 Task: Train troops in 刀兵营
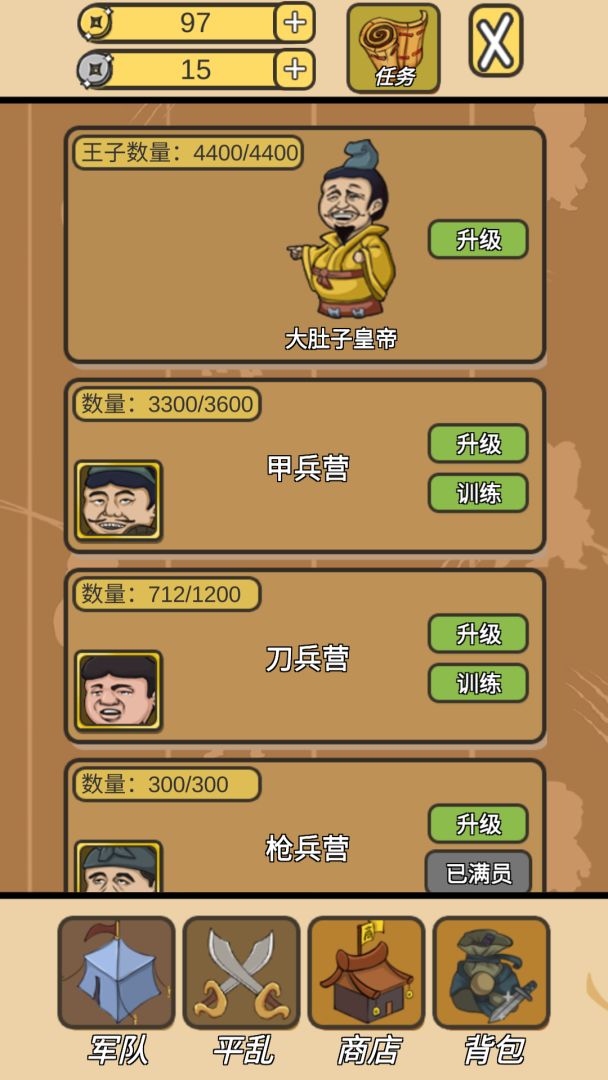point(478,683)
